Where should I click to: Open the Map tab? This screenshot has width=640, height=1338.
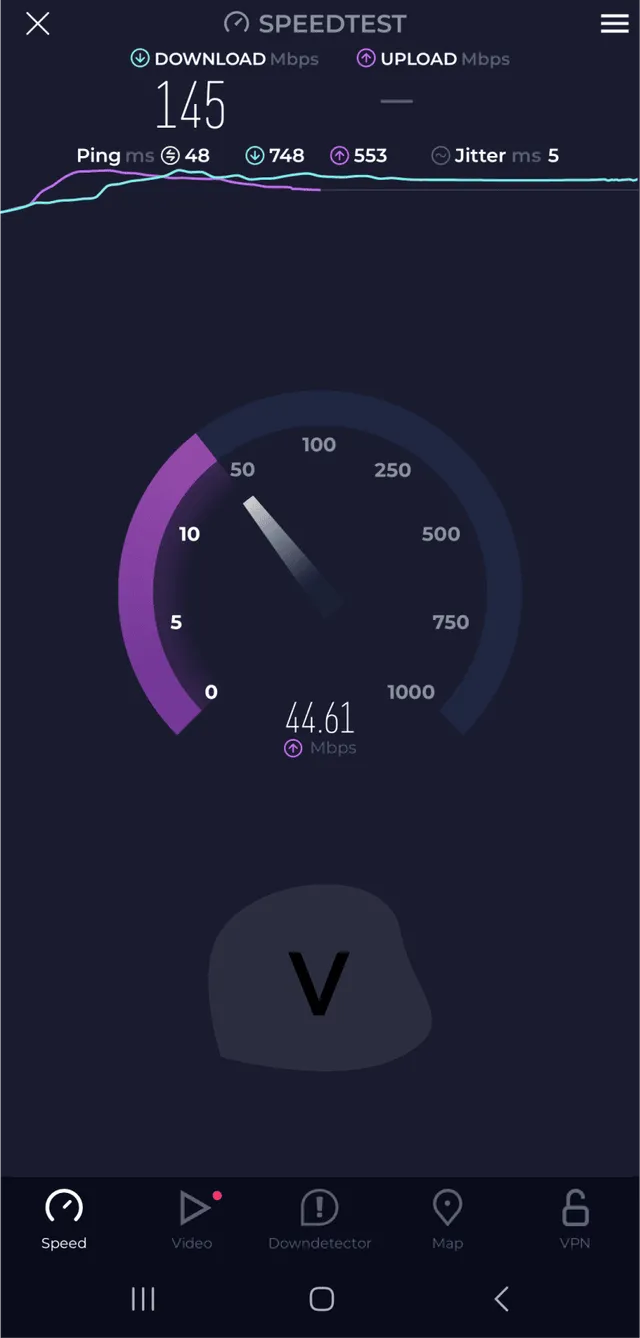[x=447, y=1219]
